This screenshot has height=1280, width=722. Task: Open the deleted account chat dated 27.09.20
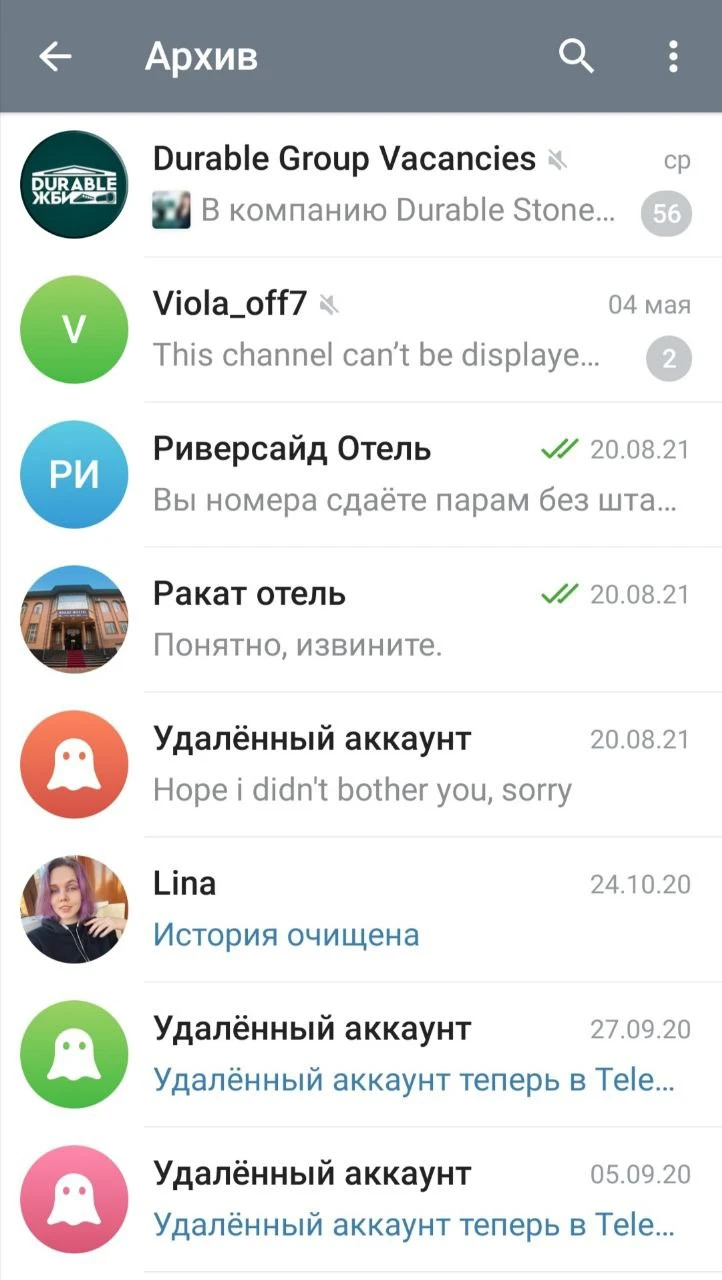pyautogui.click(x=361, y=1055)
